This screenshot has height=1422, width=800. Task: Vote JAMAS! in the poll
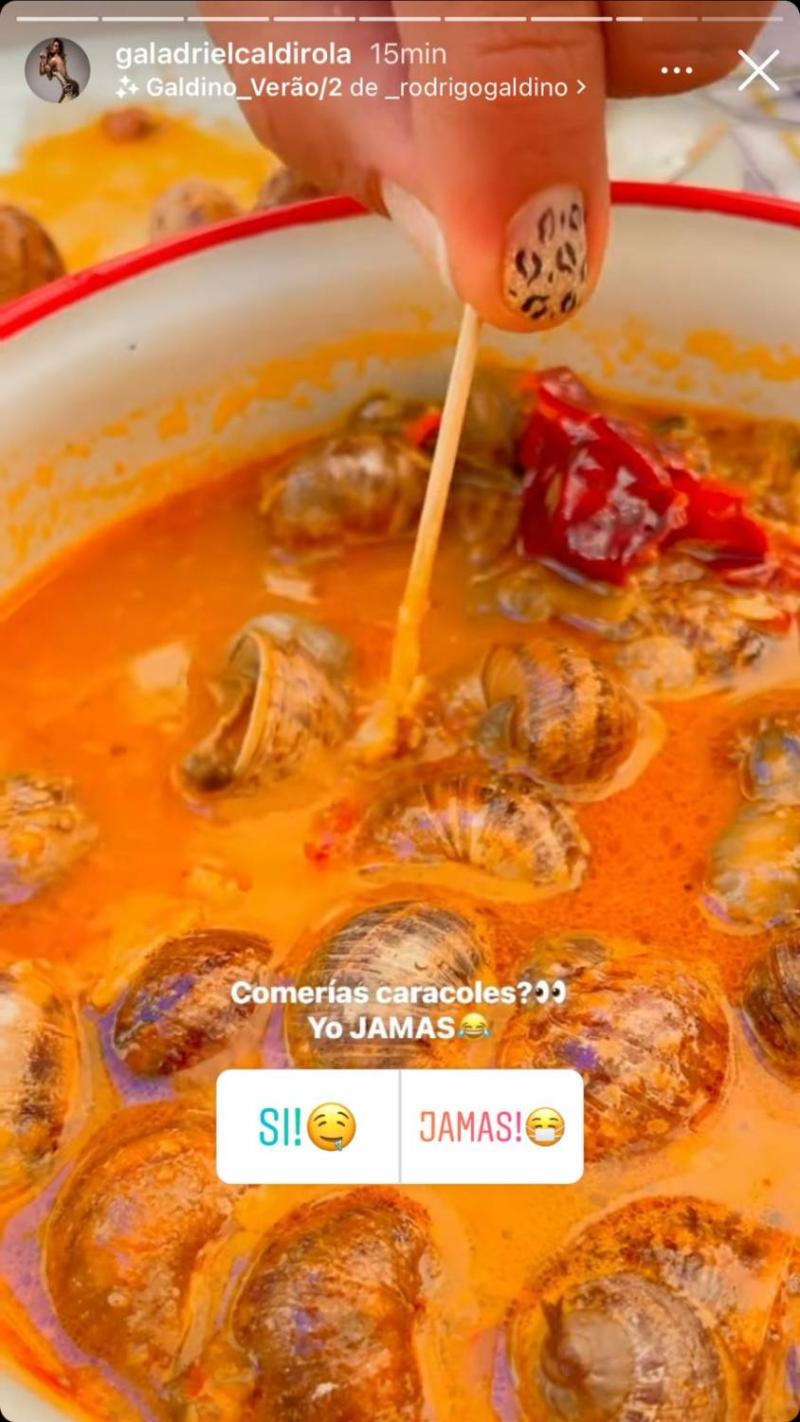[x=492, y=1127]
